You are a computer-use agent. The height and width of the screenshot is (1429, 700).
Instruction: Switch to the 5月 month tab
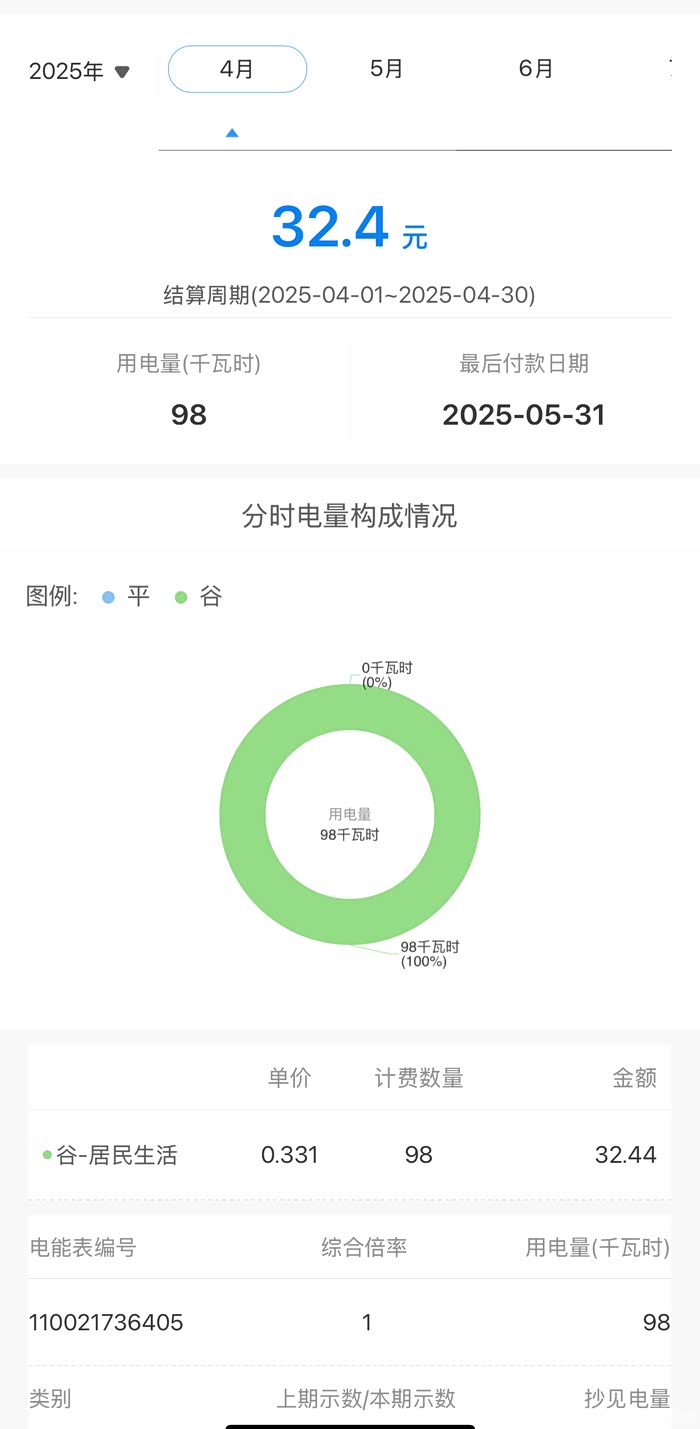point(386,69)
